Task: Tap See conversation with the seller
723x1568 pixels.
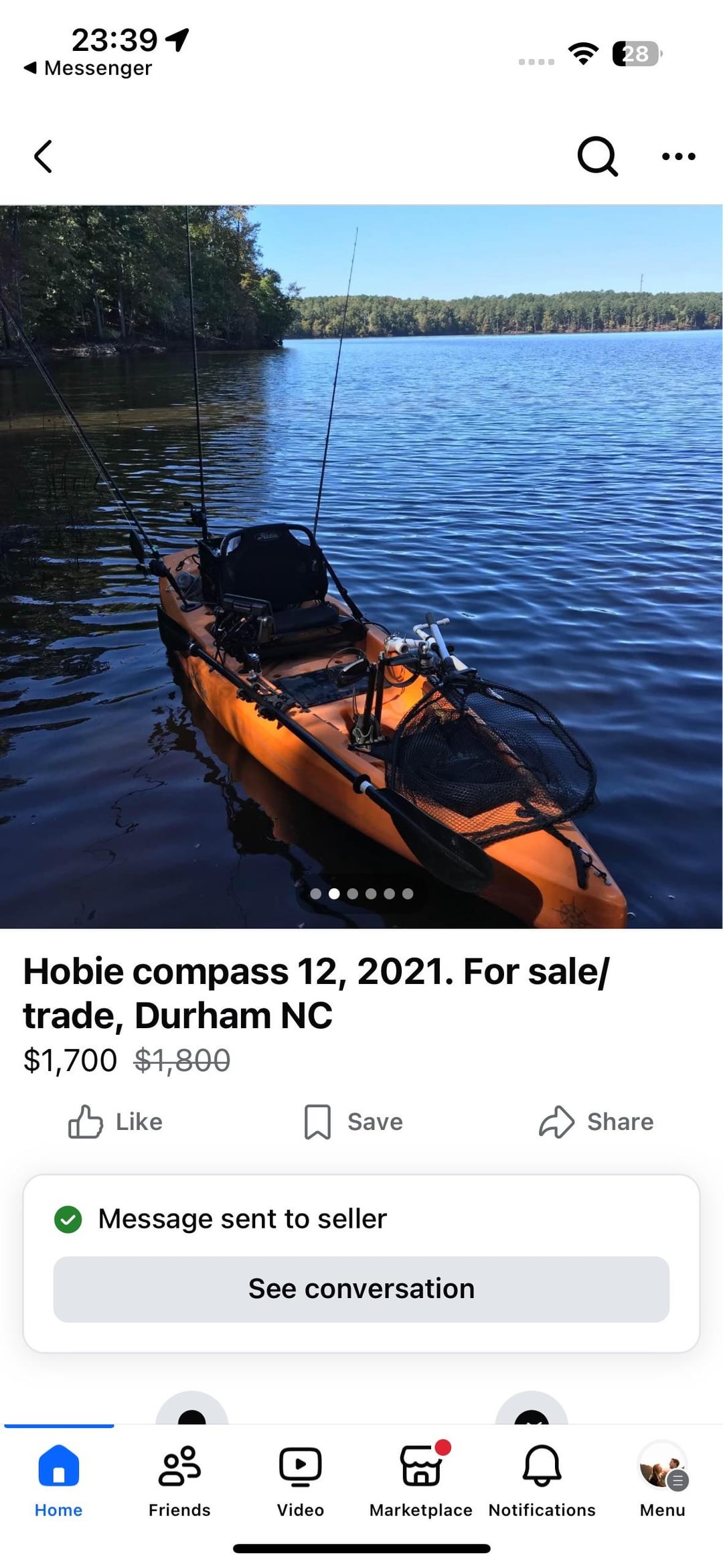Action: [361, 1289]
